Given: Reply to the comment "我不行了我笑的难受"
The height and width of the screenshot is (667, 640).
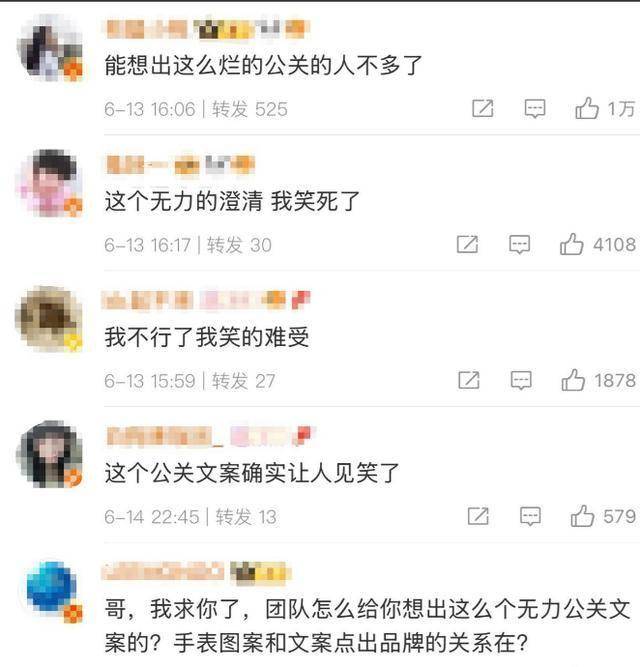Looking at the screenshot, I should [x=521, y=380].
